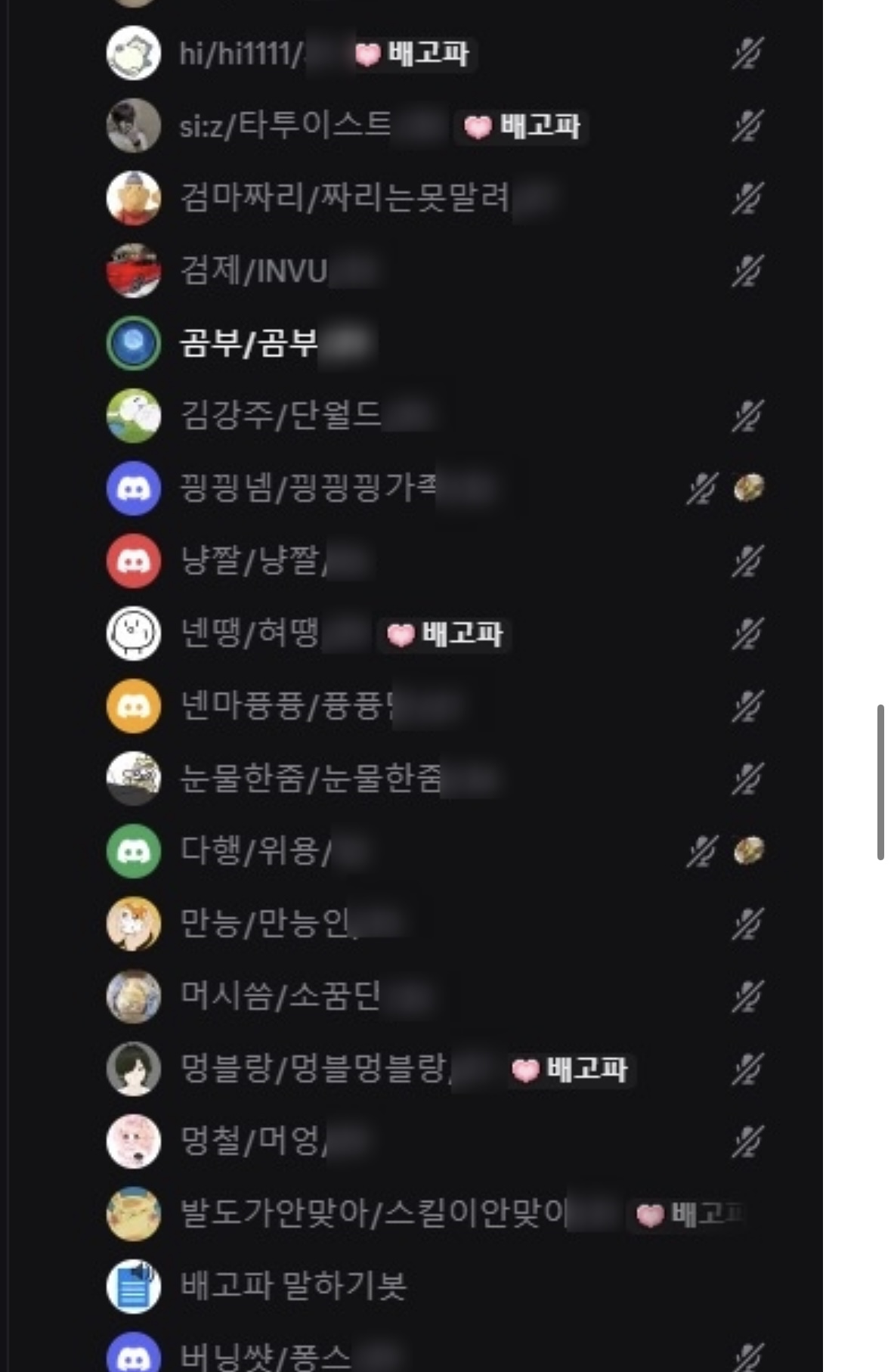Screen dimensions: 891x1372
Task: Select the speaking member 곰부/곰부
Action: pos(248,343)
